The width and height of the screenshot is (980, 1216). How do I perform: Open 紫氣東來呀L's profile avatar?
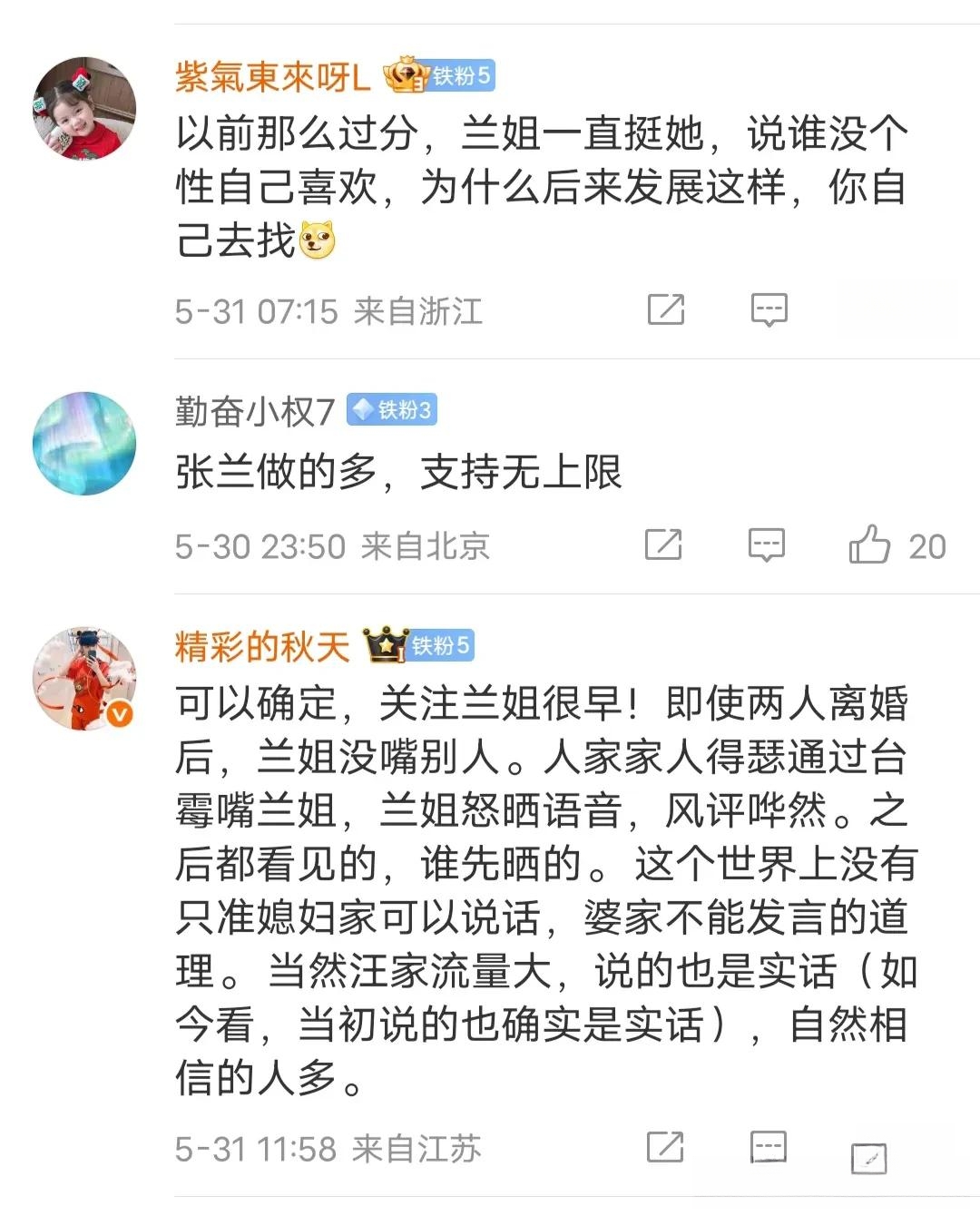coord(84,109)
